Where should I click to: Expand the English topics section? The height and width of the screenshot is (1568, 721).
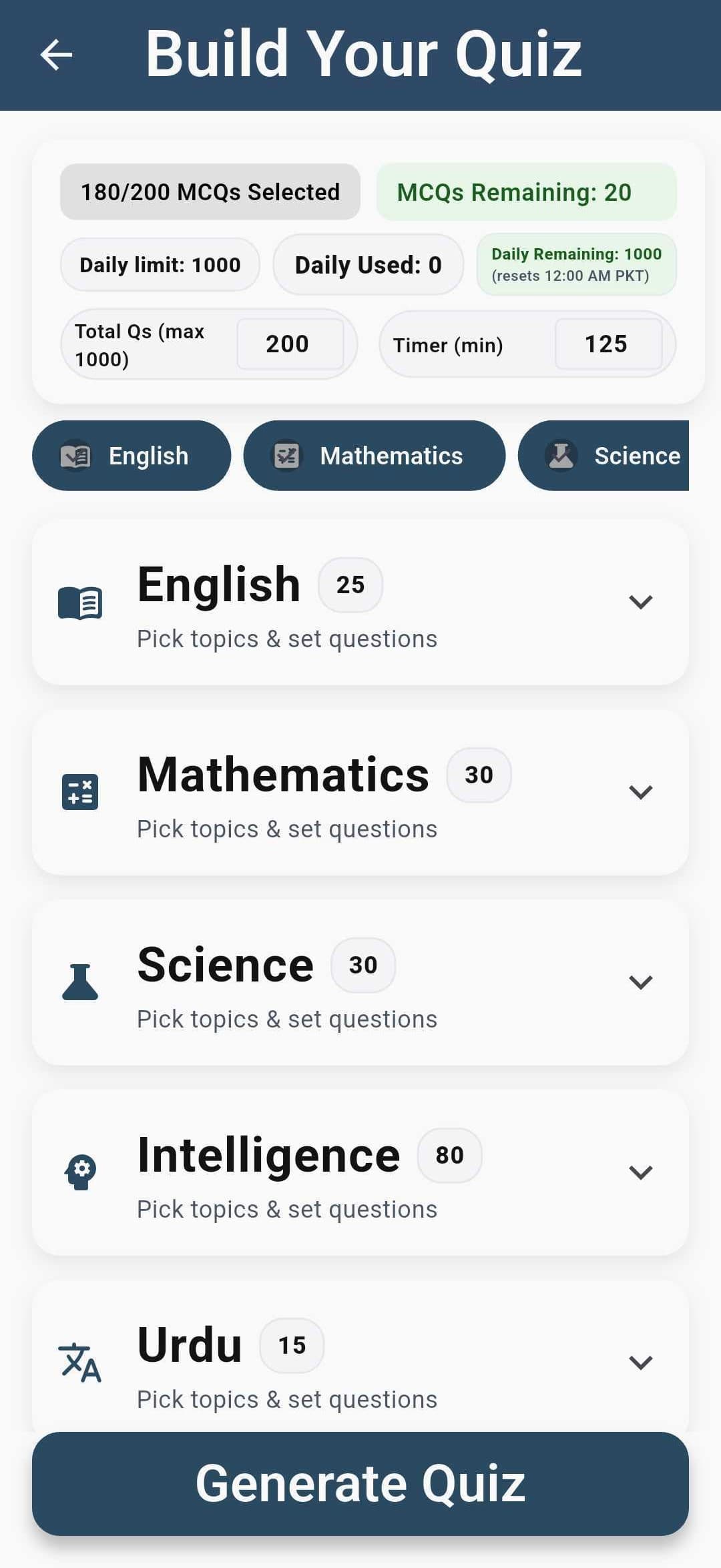[640, 603]
